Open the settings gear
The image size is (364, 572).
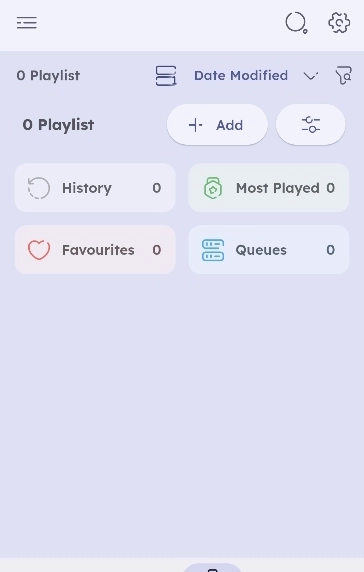pos(339,23)
